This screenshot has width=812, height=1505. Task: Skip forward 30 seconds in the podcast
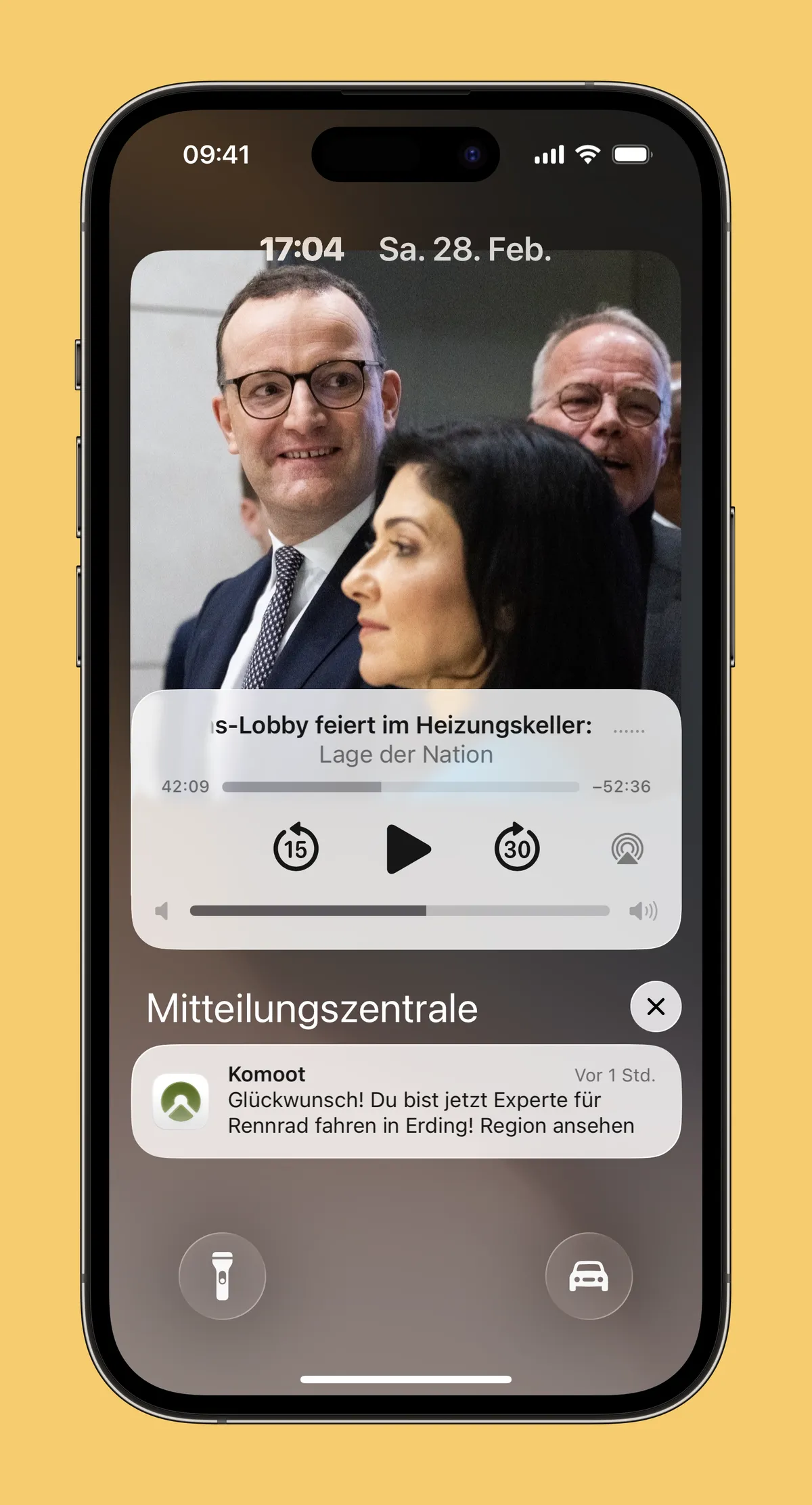[517, 849]
